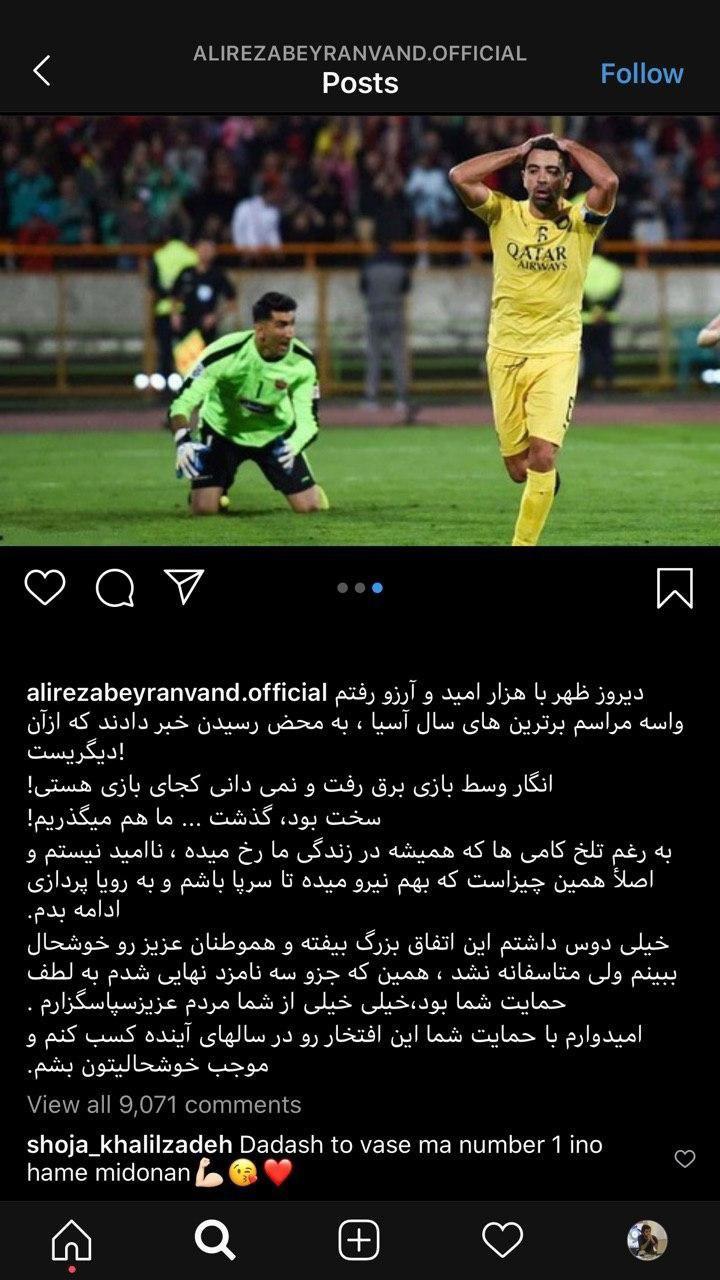Like shoja_khalilzadeh's comment
This screenshot has height=1280, width=720.
tap(685, 1158)
